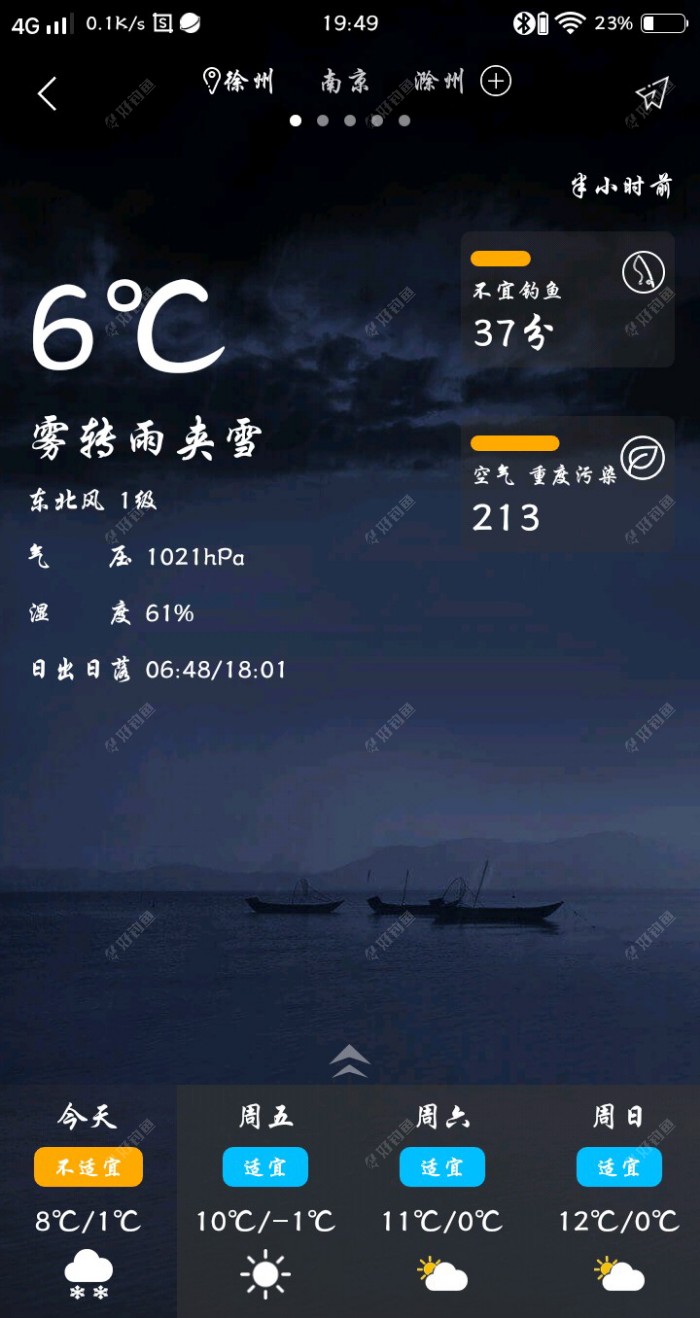The image size is (700, 1318).
Task: Select 今天 forecast column
Action: click(x=88, y=1200)
